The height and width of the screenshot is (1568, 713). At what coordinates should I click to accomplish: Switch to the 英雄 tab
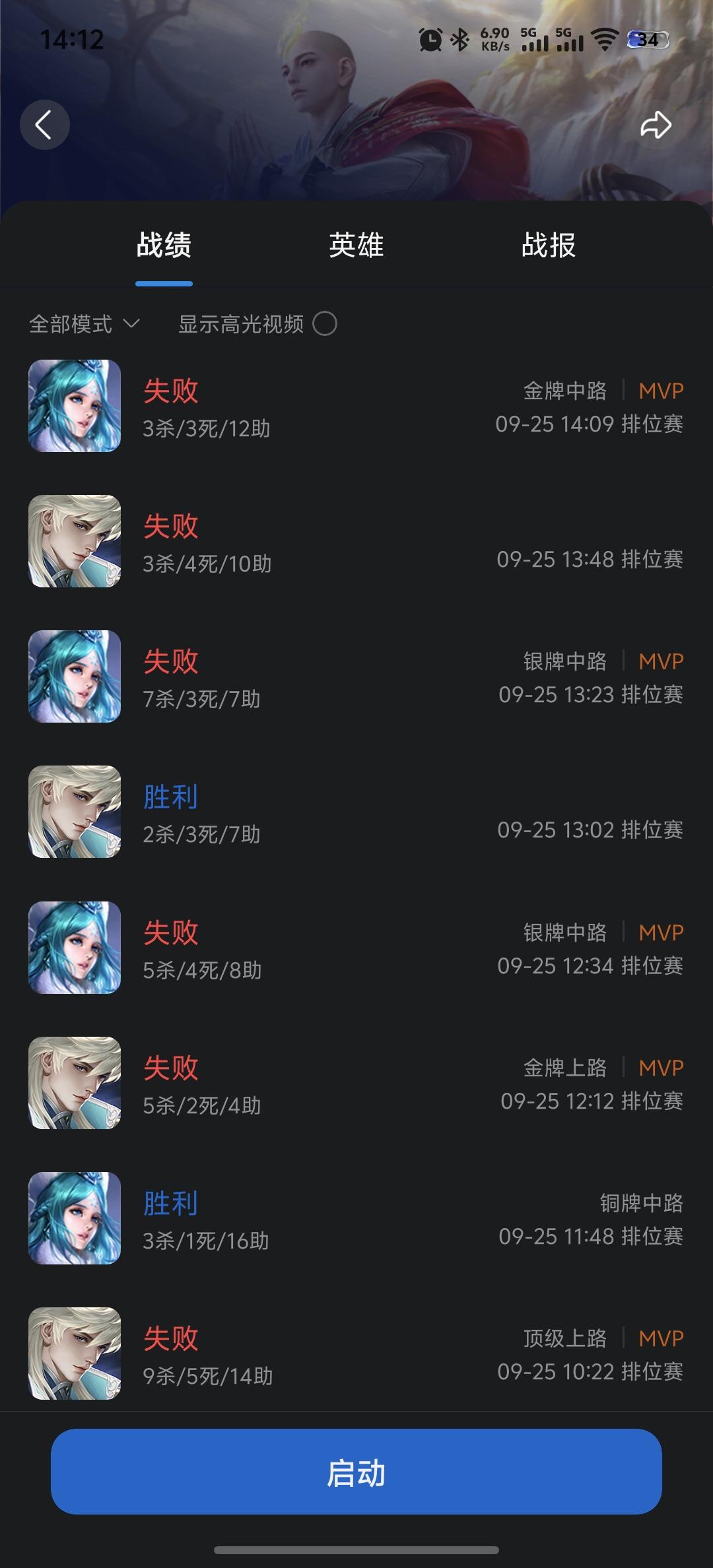pos(356,245)
